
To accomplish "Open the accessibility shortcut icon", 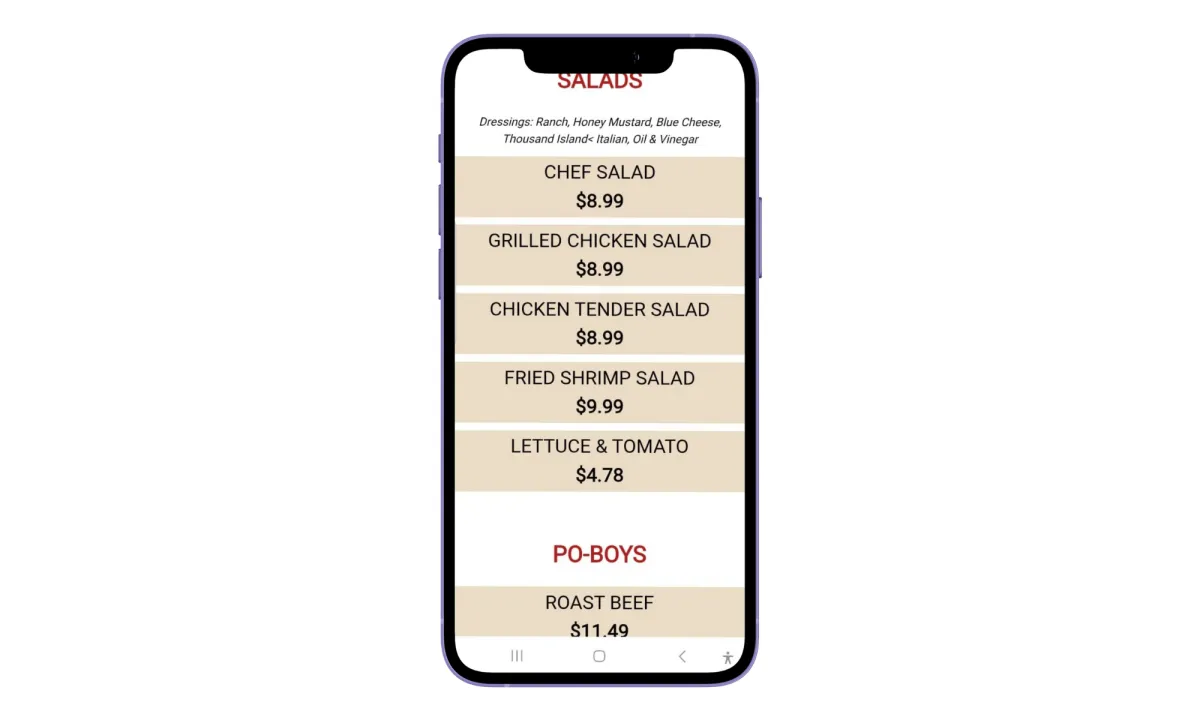I will (727, 658).
